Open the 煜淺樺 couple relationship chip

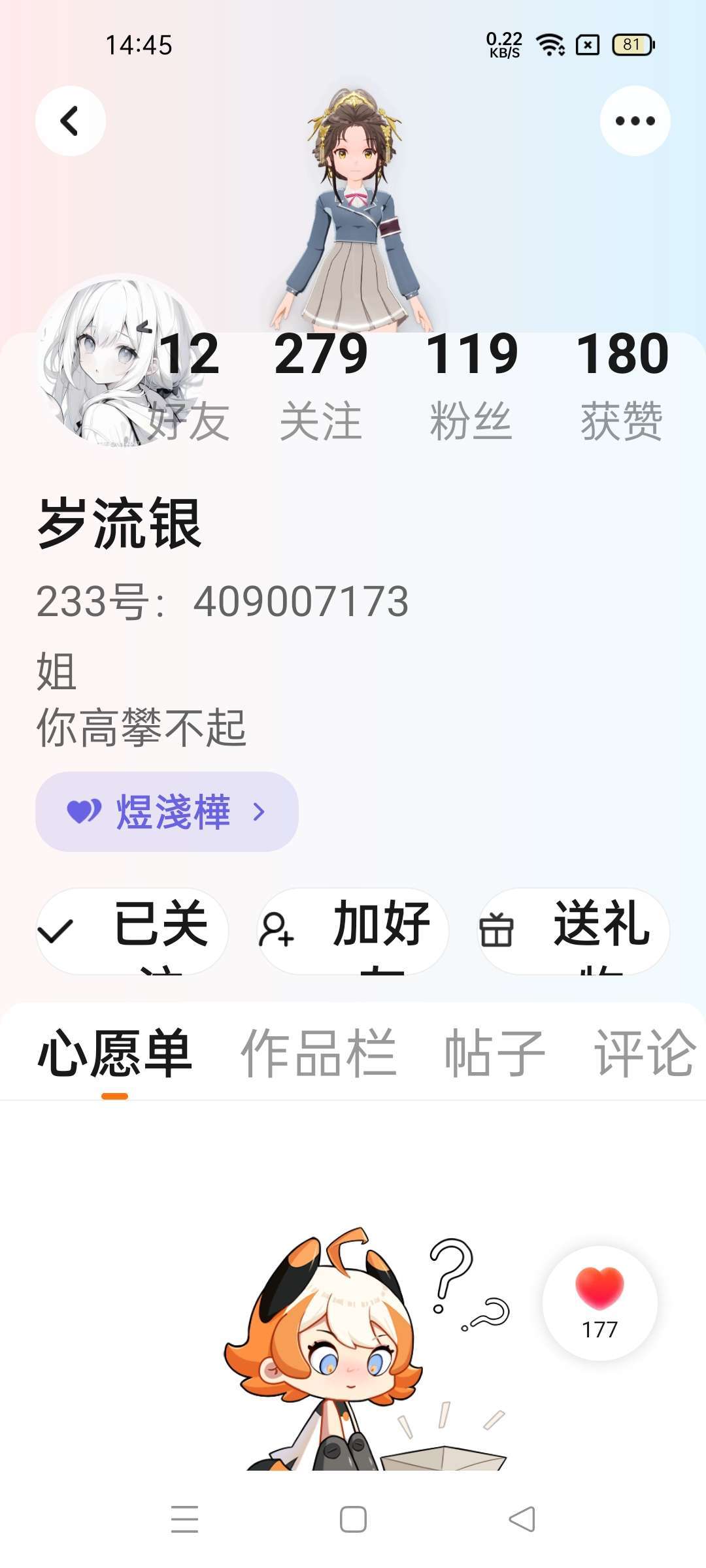pos(167,811)
